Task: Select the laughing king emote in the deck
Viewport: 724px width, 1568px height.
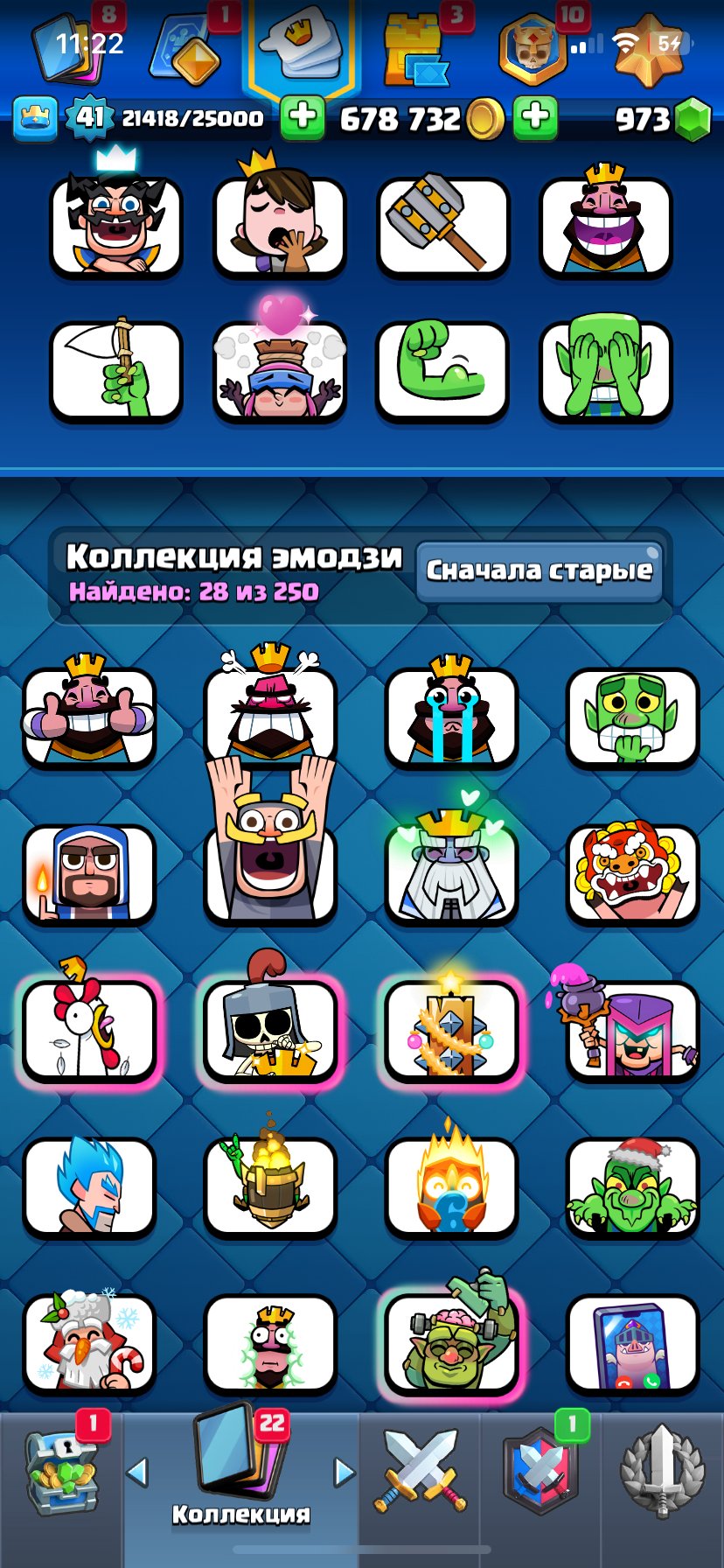Action: point(606,226)
